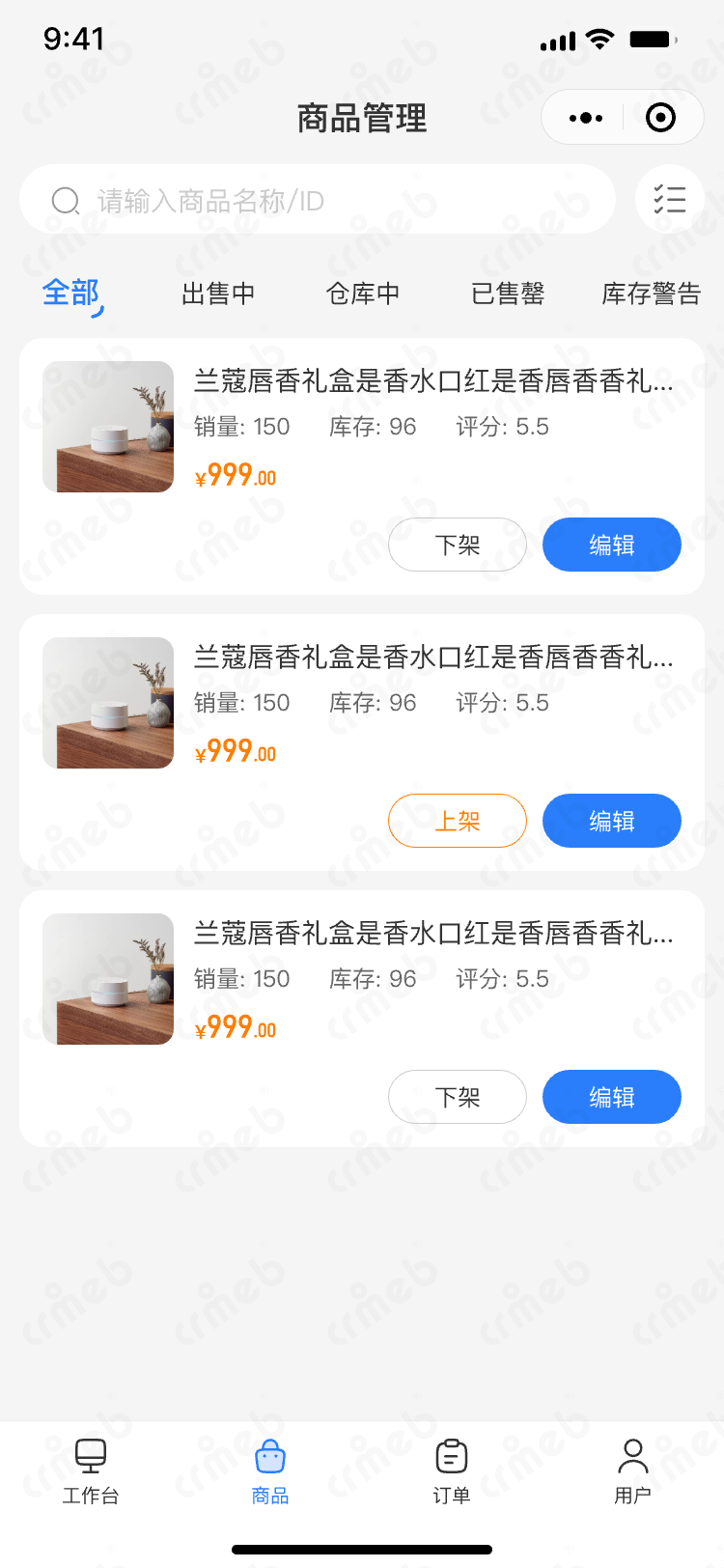Switch to the 仓库中 tab
The image size is (724, 1568).
click(x=363, y=294)
